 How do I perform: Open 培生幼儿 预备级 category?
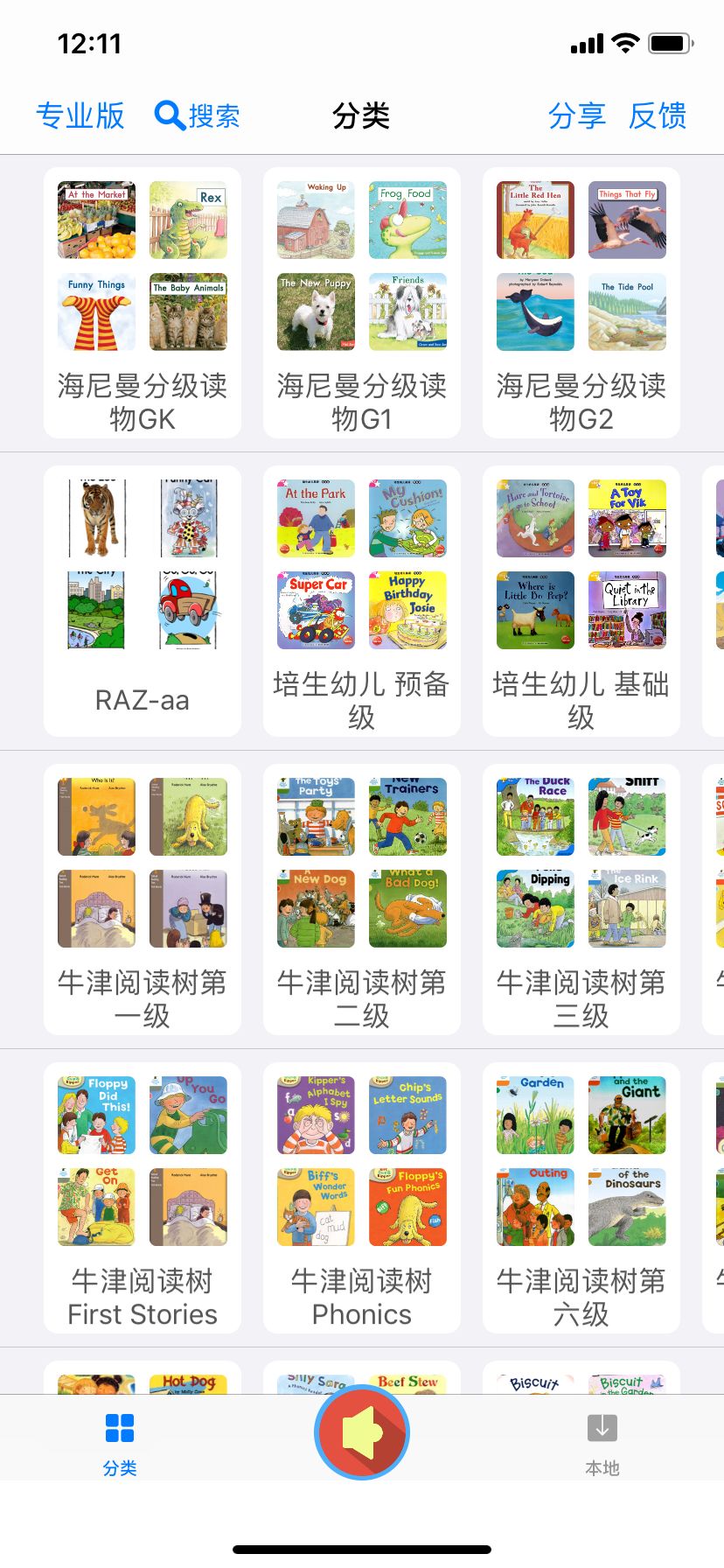361,599
